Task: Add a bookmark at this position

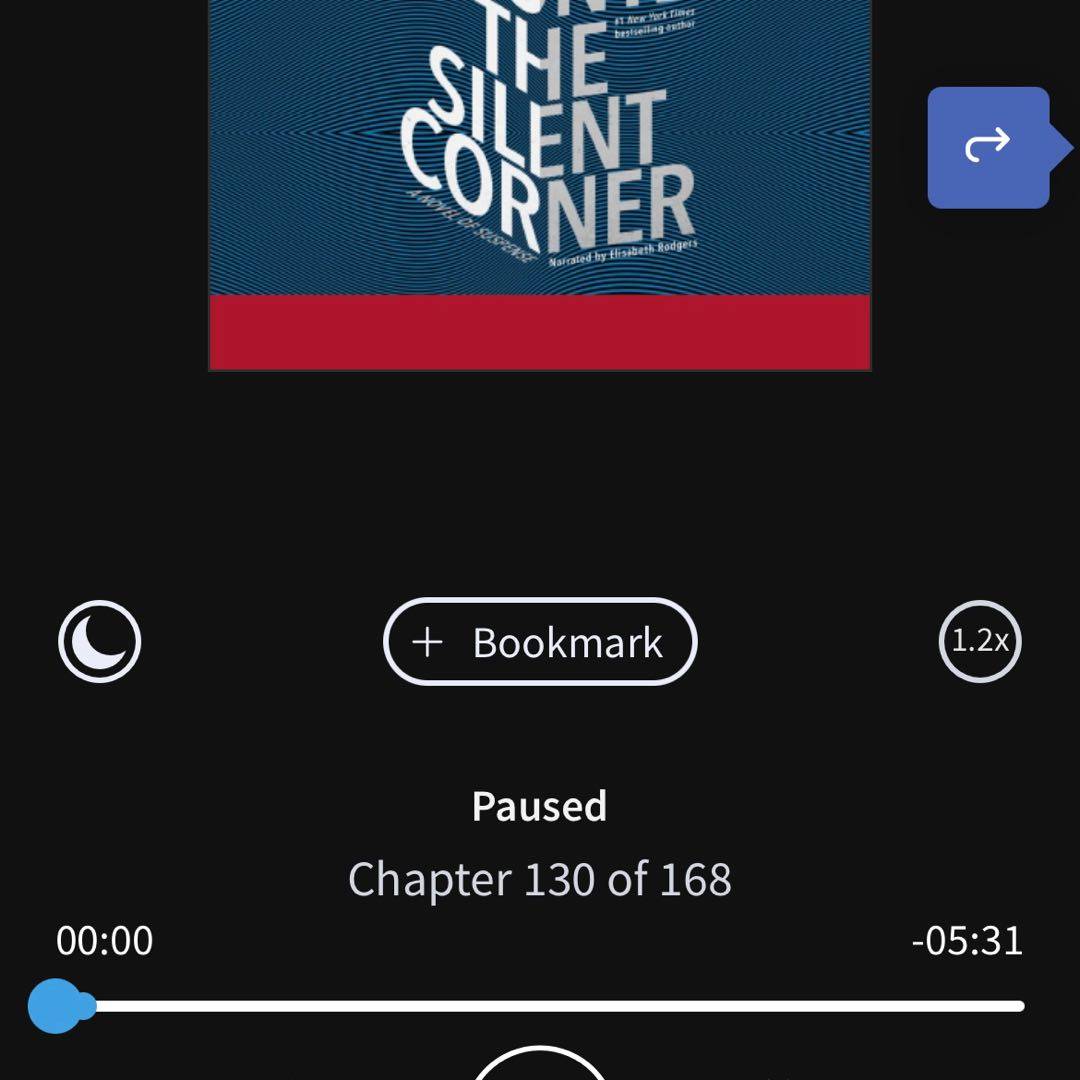Action: tap(540, 642)
